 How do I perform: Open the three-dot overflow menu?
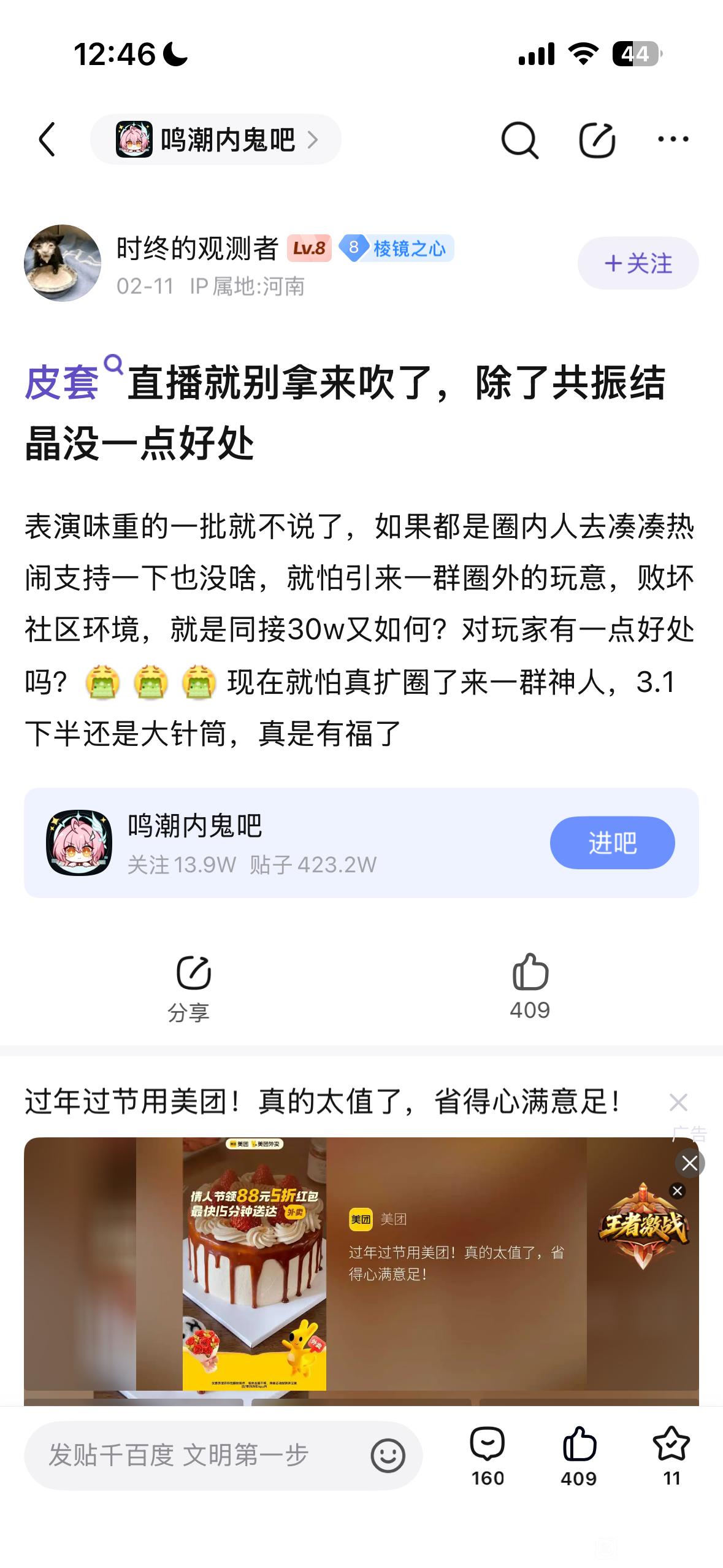673,140
